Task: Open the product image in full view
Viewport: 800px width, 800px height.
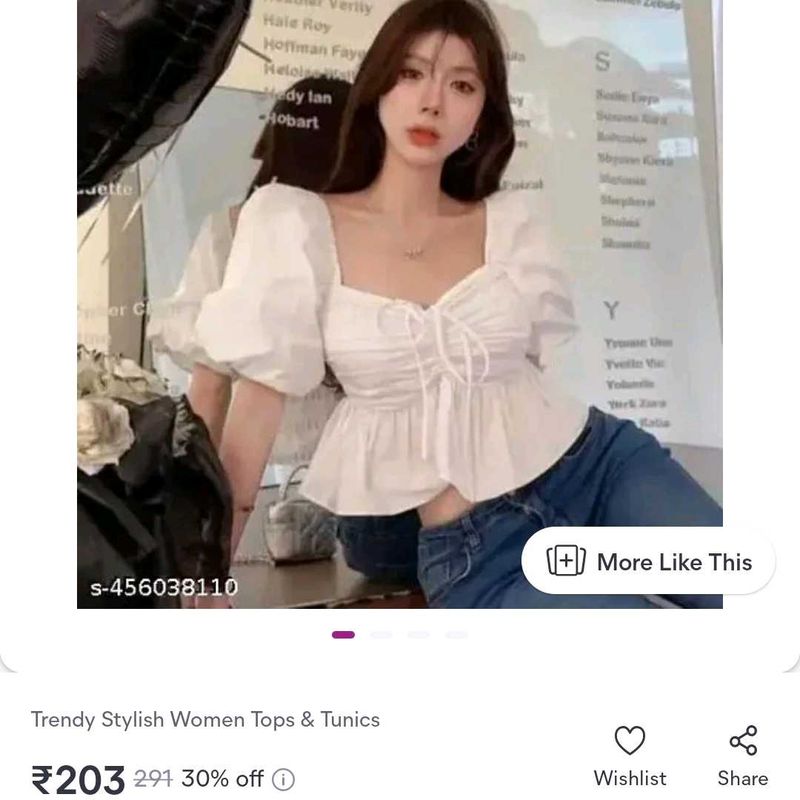Action: pyautogui.click(x=400, y=300)
